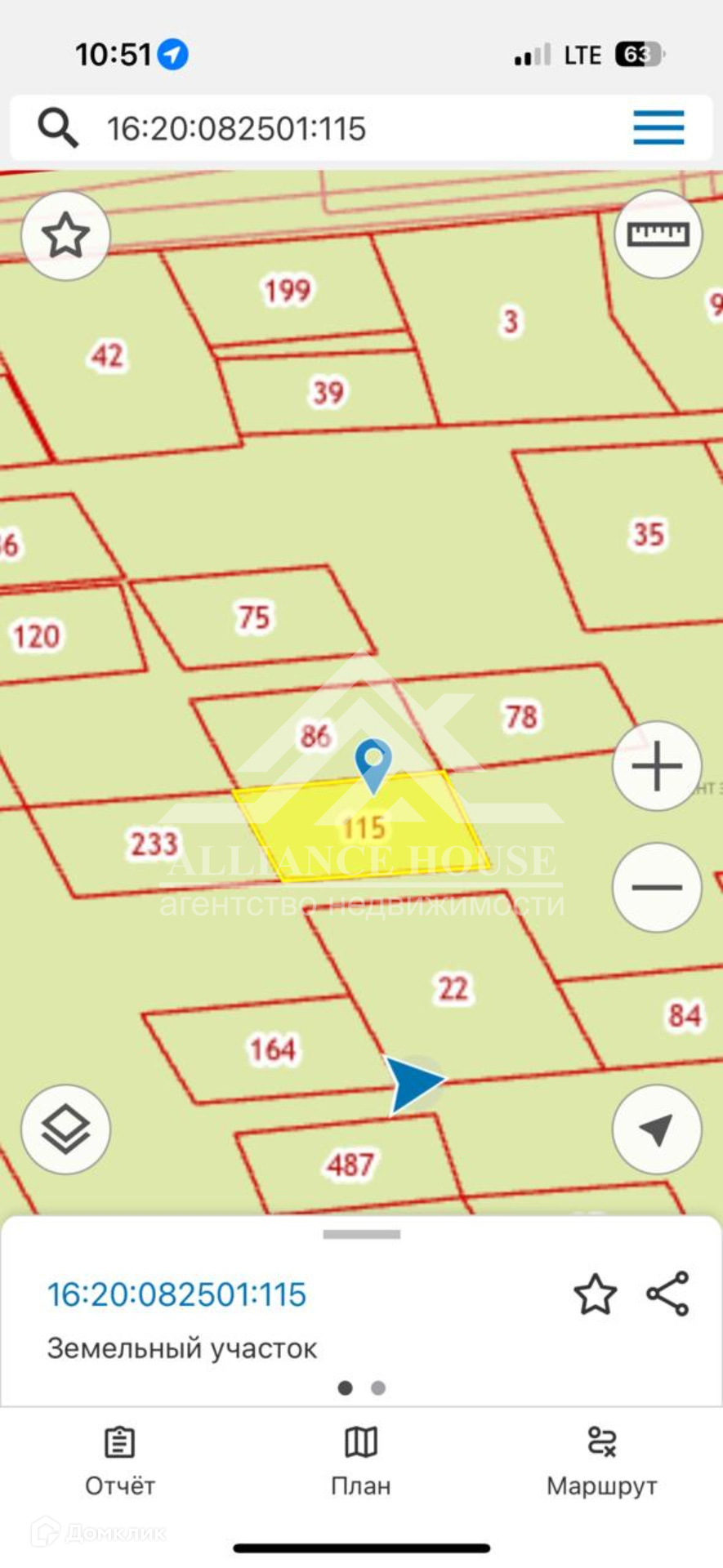Viewport: 723px width, 1568px height.
Task: Open favorites star button on map
Action: pos(65,236)
